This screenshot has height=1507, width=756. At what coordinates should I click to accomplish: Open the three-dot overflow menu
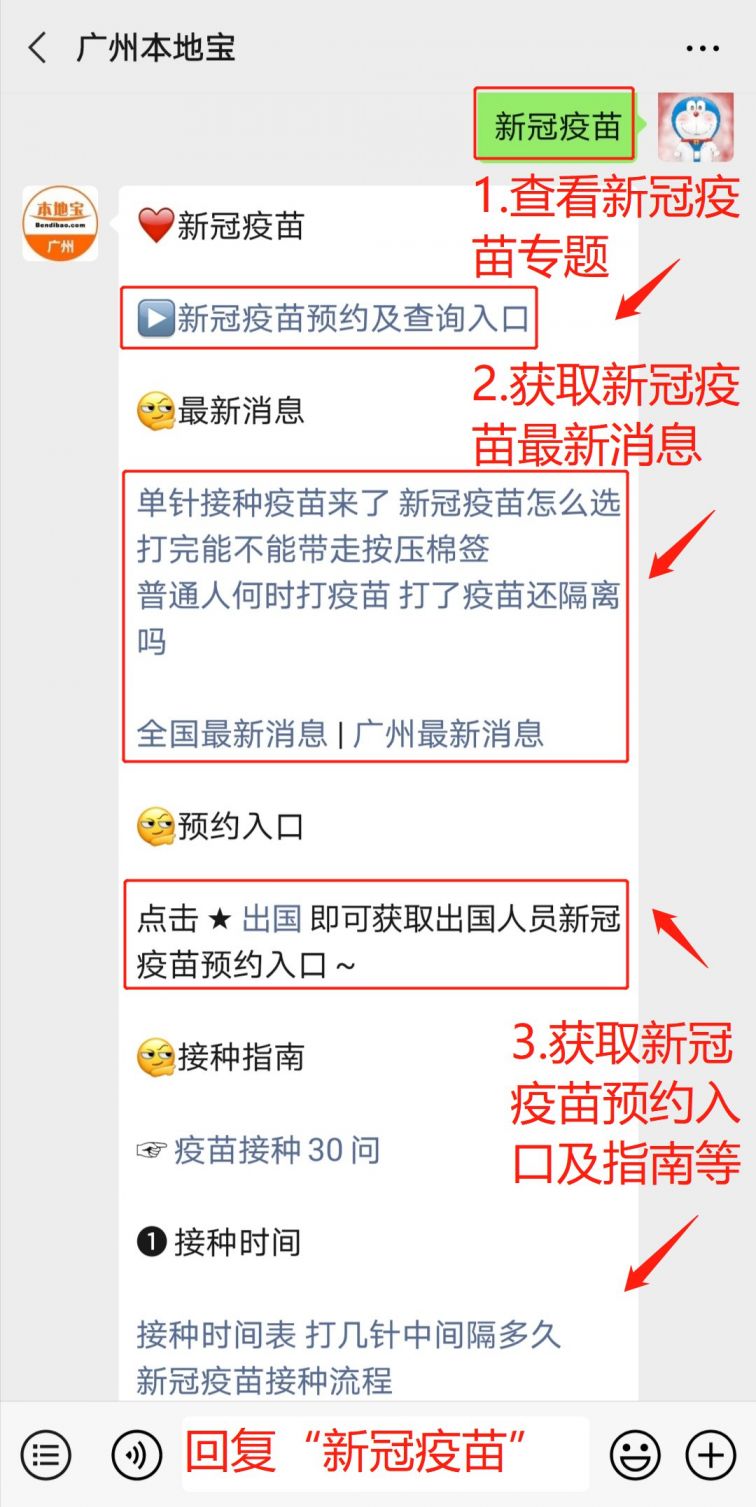(x=703, y=48)
